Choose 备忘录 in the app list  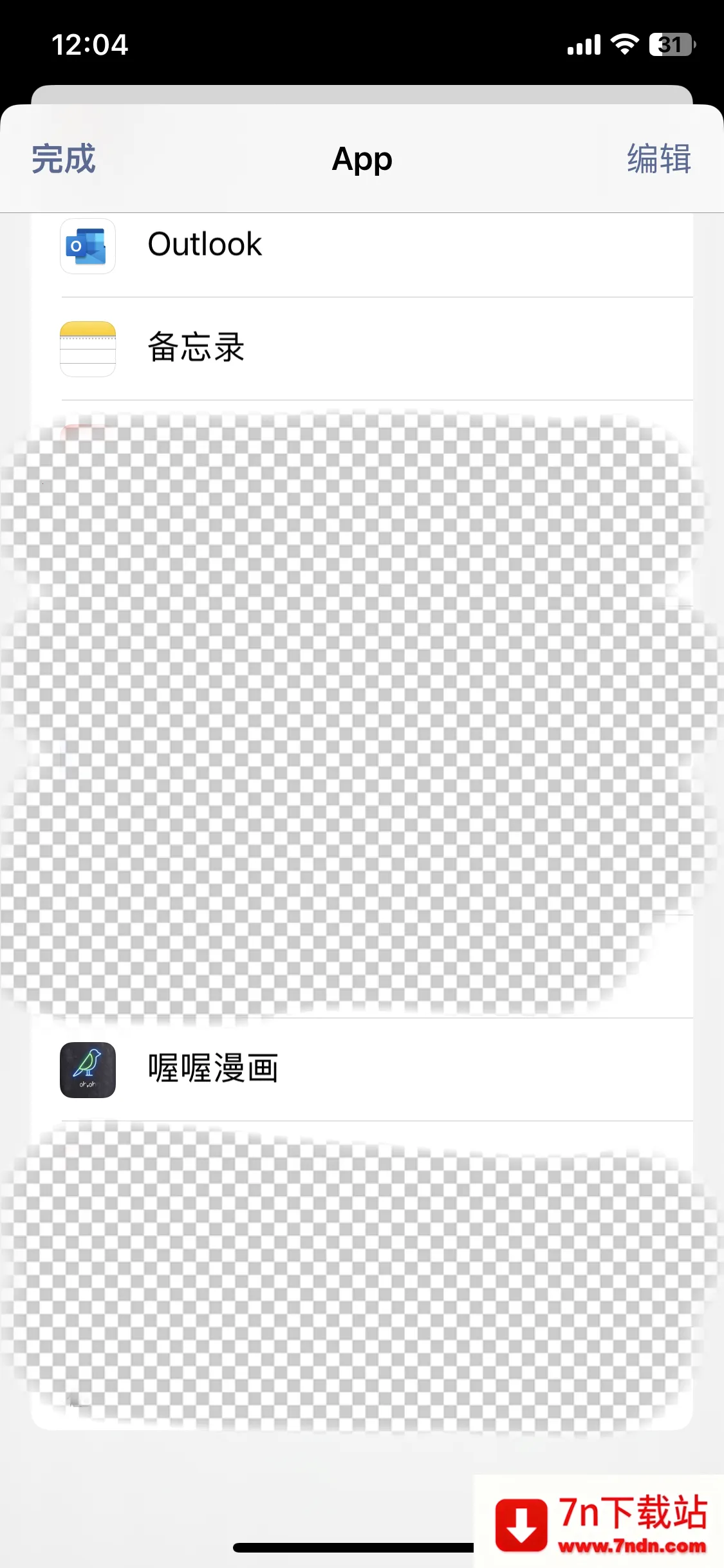click(197, 348)
